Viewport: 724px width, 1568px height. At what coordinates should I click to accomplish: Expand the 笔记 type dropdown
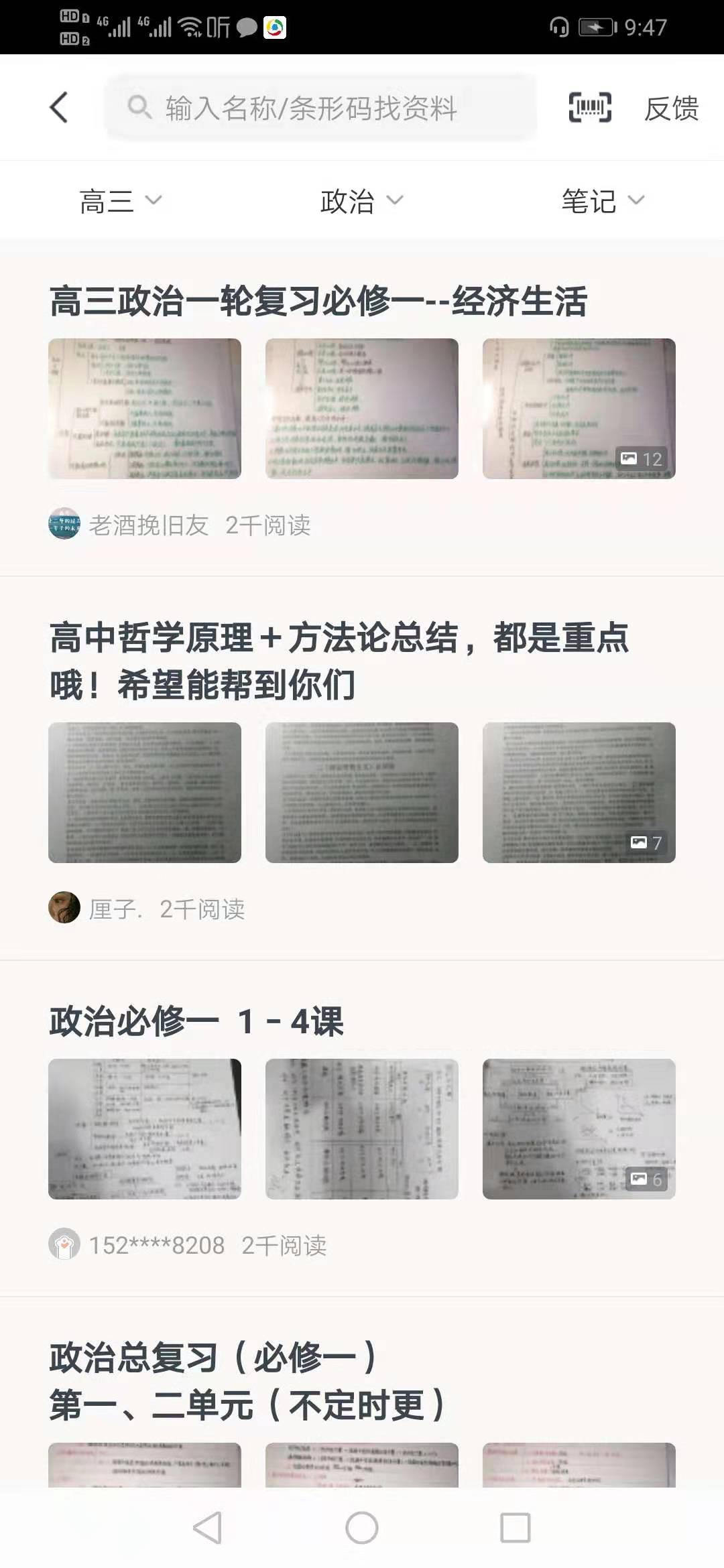tap(602, 200)
